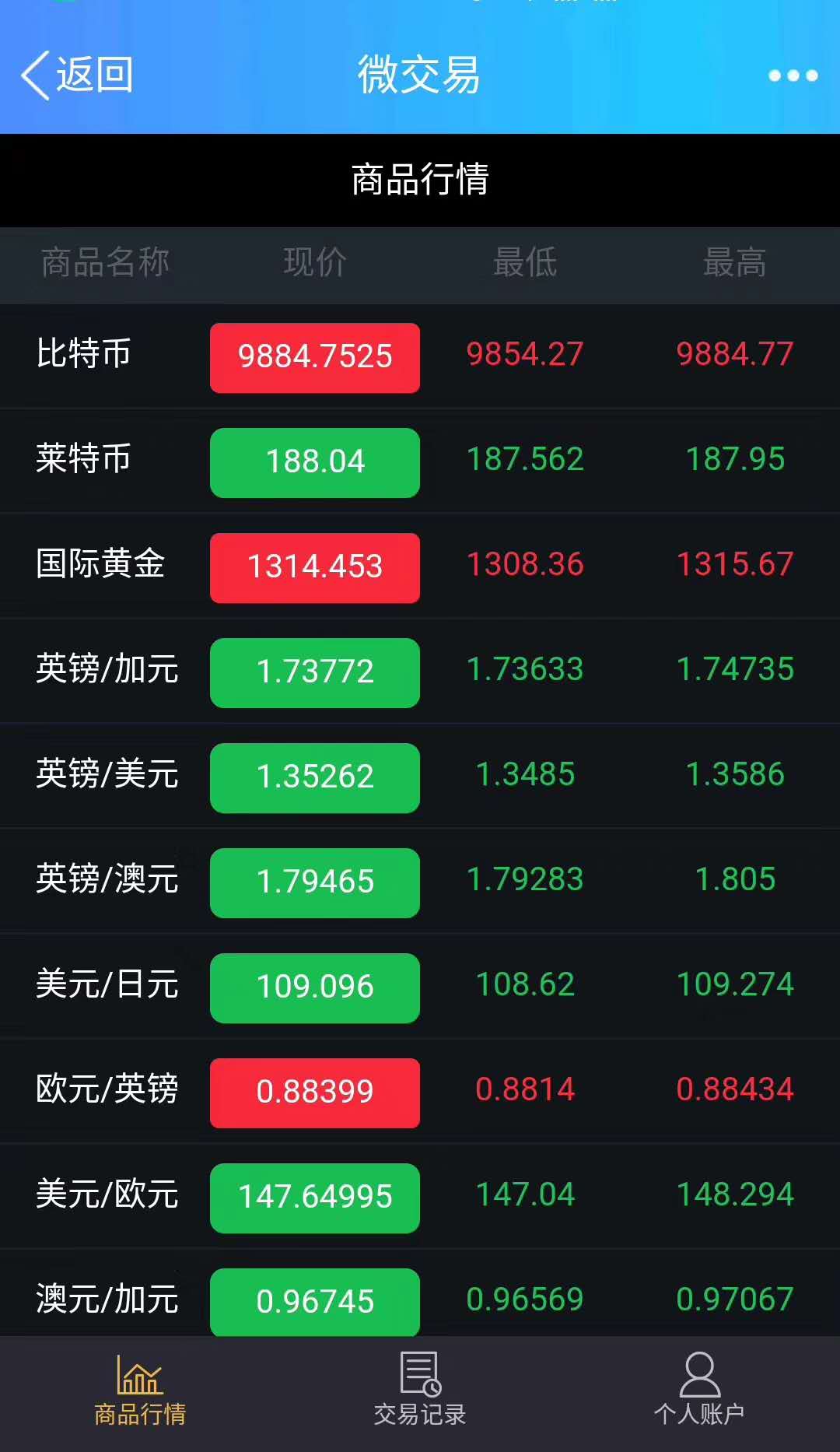View the 英镑/澳元 row
The height and width of the screenshot is (1452, 840).
(420, 881)
